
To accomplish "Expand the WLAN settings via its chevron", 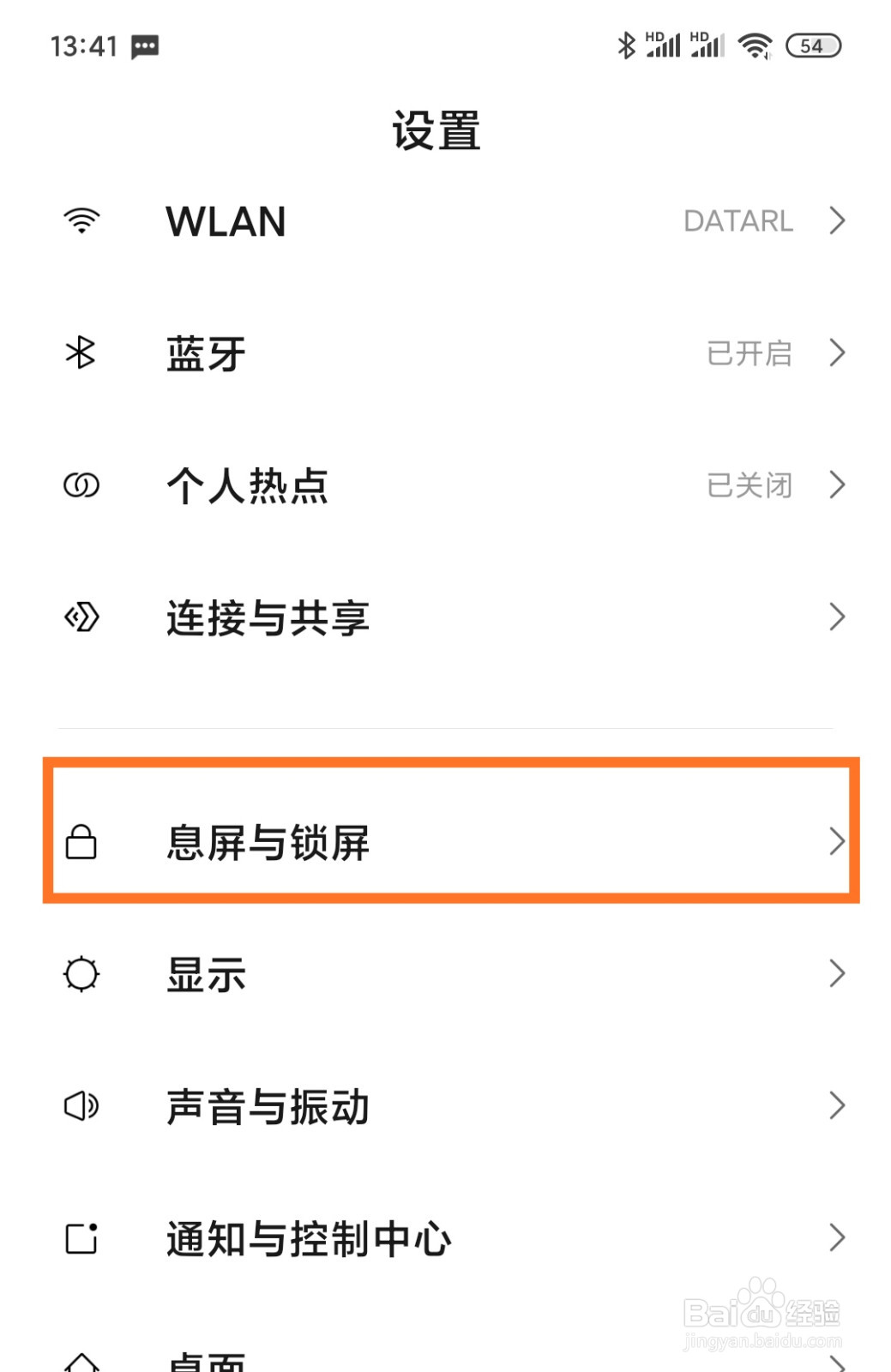I will coord(838,221).
